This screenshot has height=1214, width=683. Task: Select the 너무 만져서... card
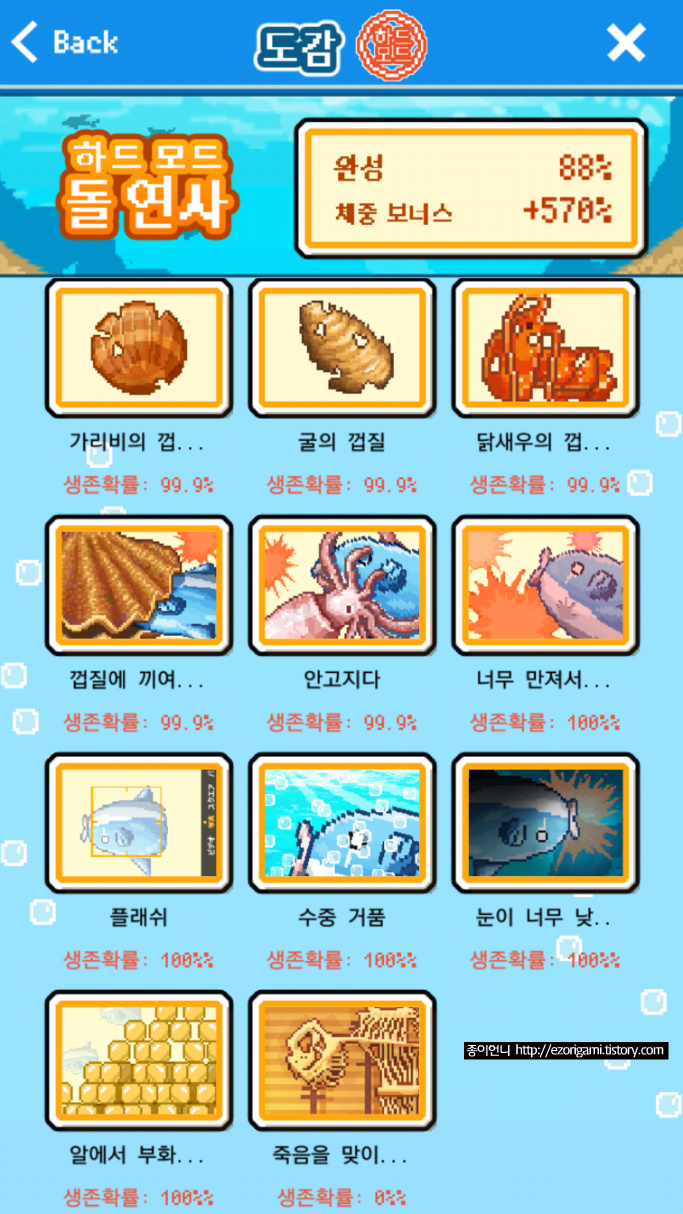point(546,585)
